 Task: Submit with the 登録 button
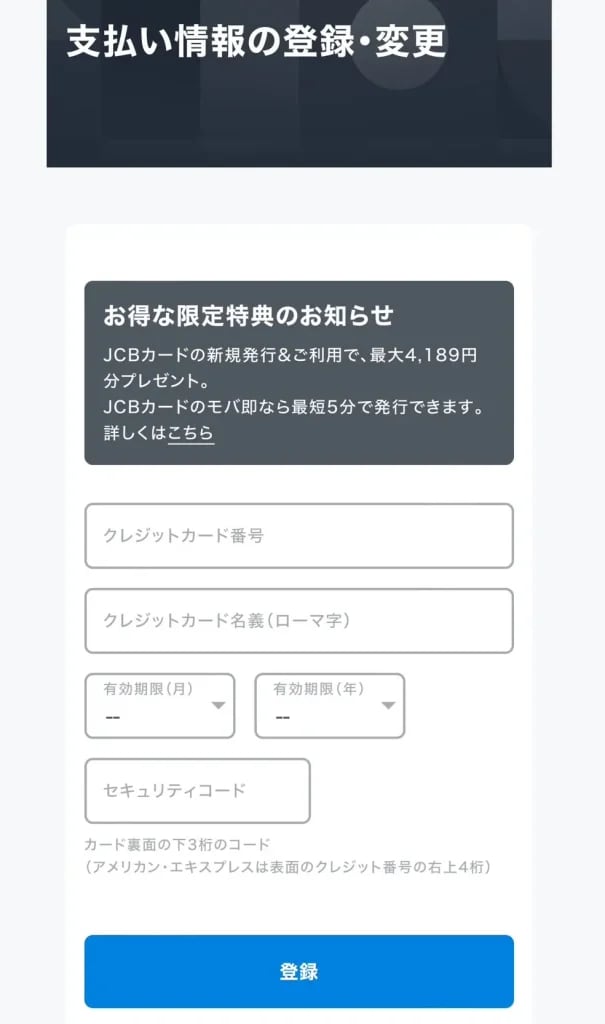[298, 971]
